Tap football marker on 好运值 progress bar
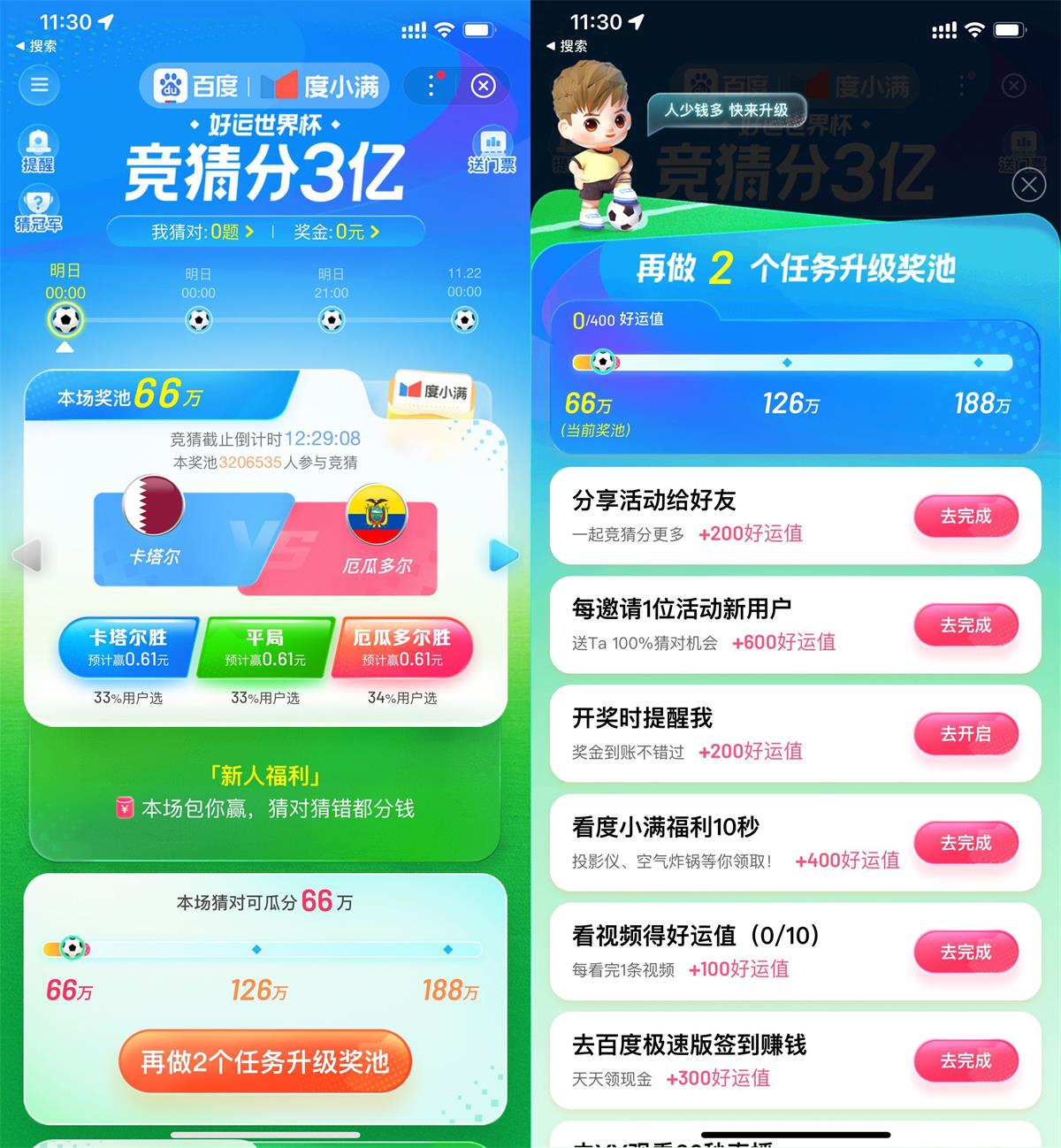This screenshot has height=1148, width=1061. (x=604, y=362)
